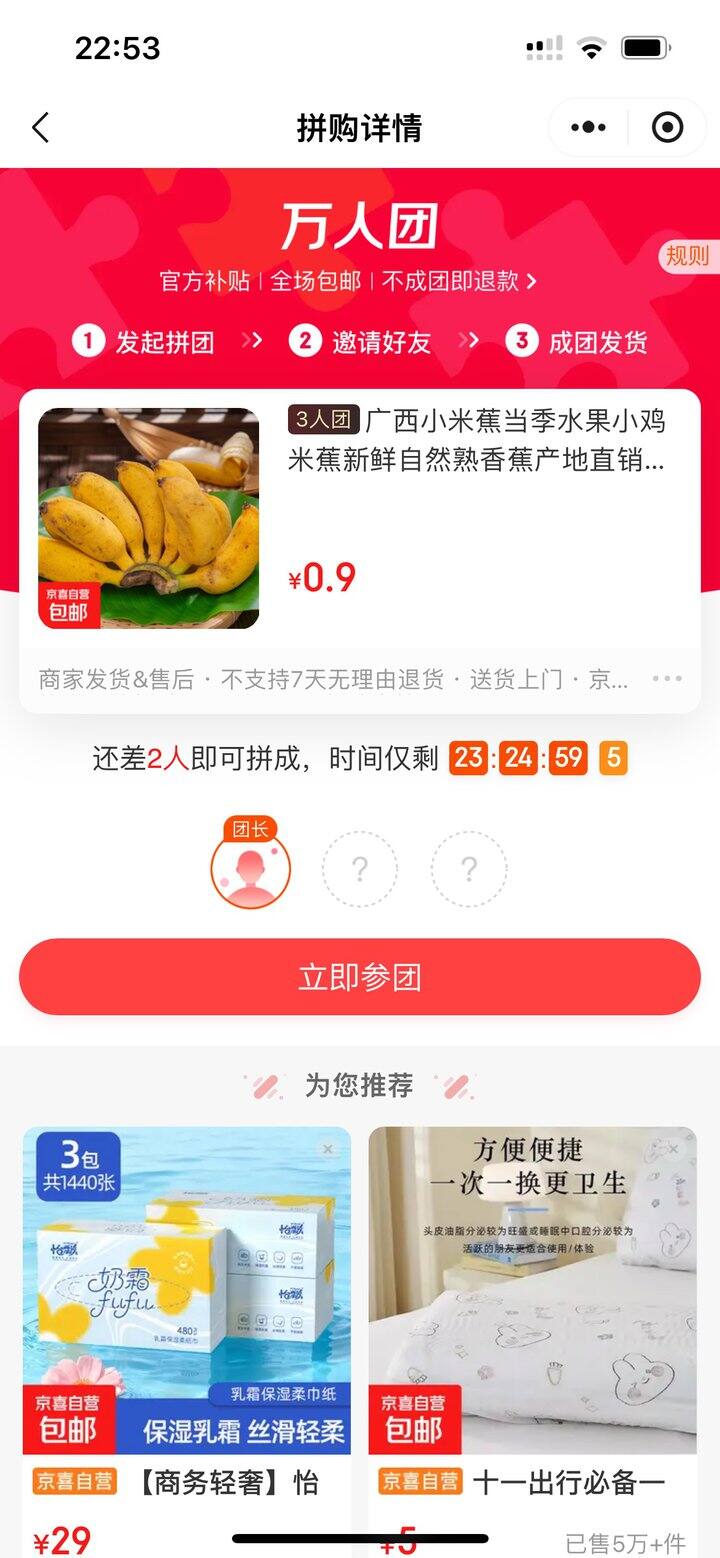Screen dimensions: 720x1558
Task: Open the mini program more-options menu
Action: click(x=588, y=128)
